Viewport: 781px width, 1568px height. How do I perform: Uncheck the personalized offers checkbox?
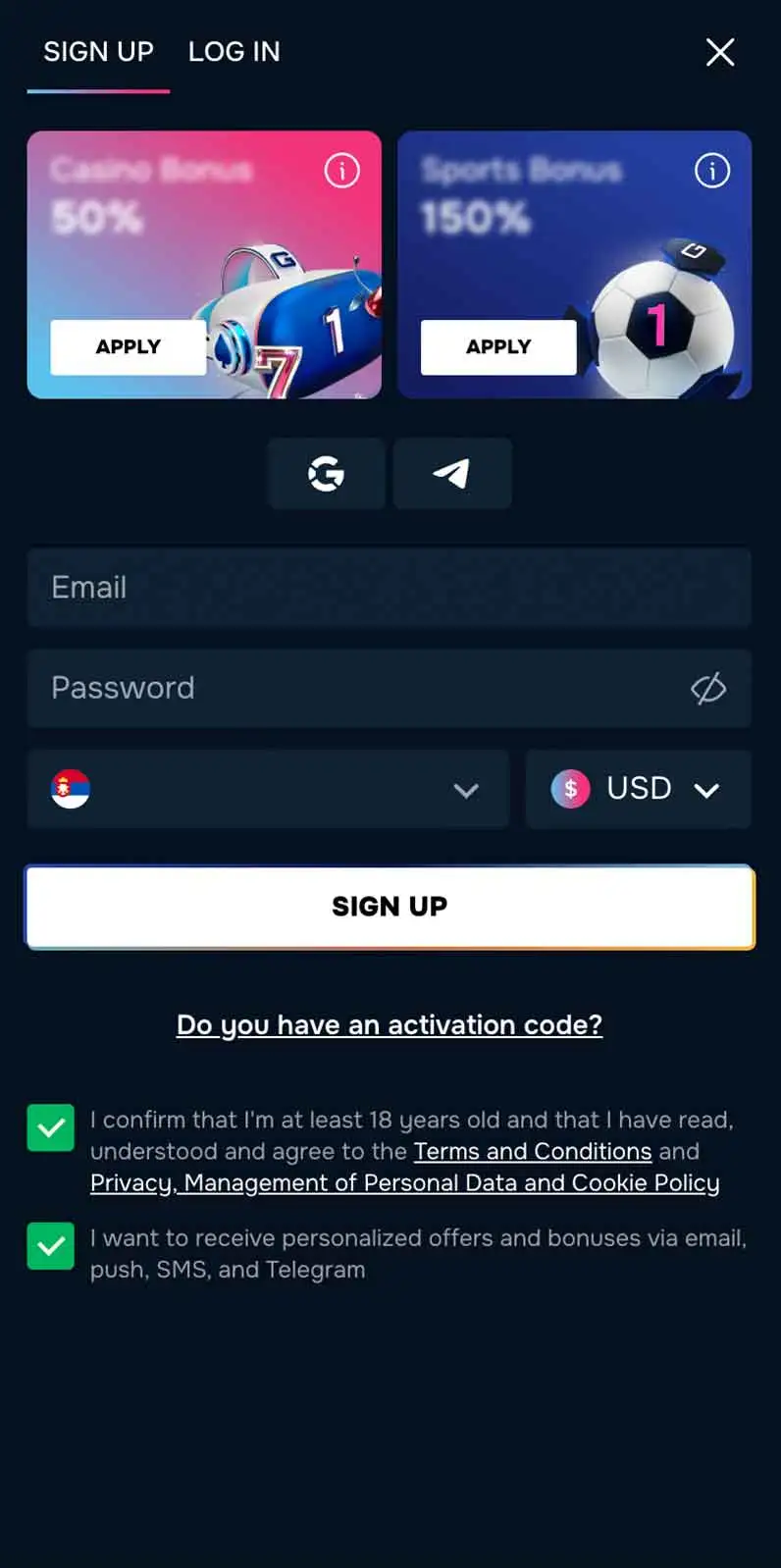pos(51,1246)
